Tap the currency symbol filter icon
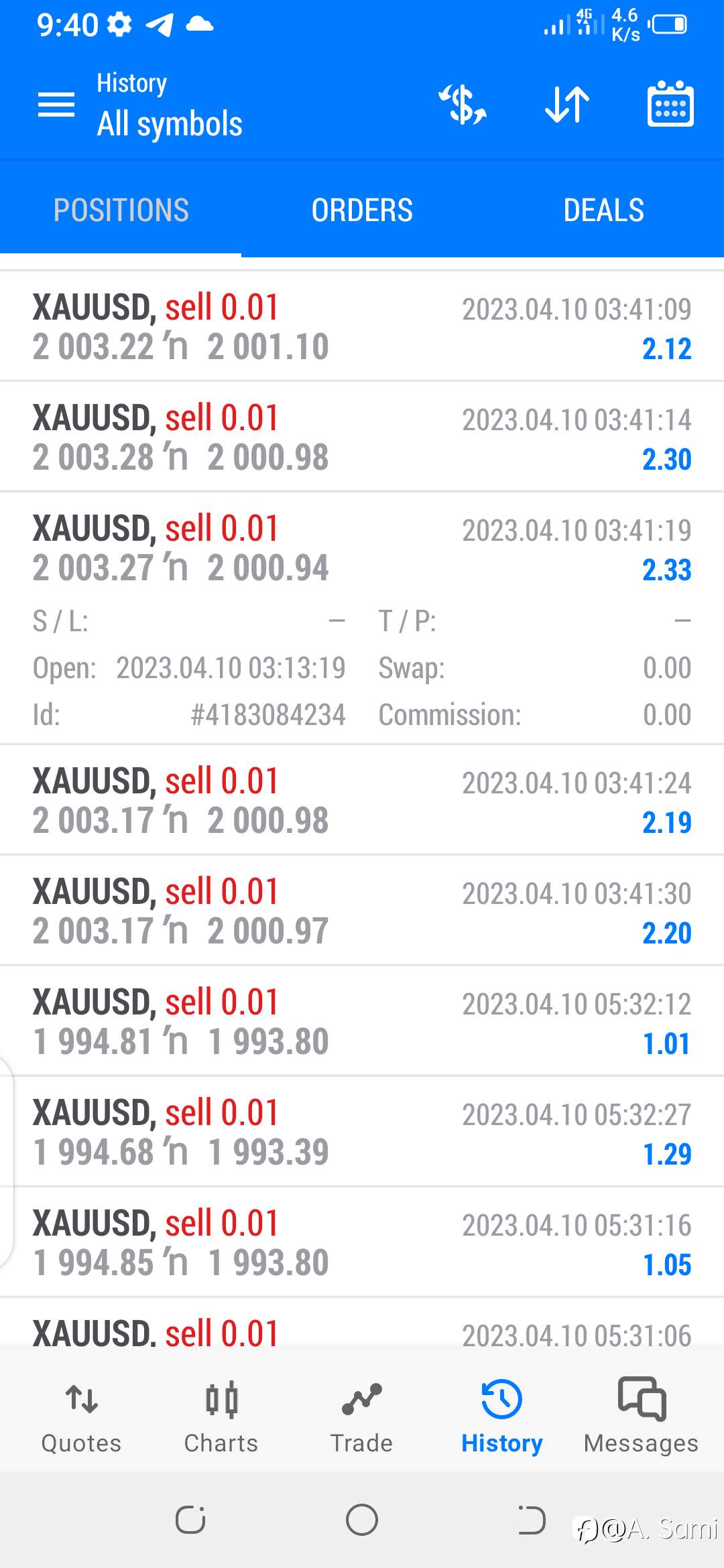 click(463, 105)
